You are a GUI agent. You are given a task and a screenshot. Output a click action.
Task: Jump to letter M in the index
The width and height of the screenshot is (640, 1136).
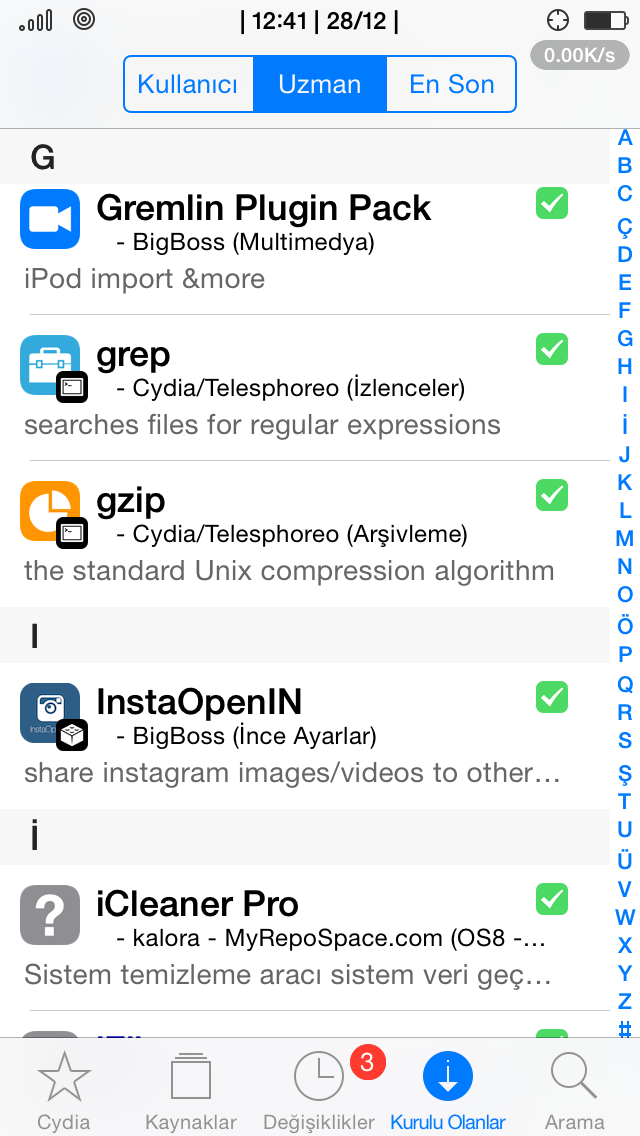[624, 538]
